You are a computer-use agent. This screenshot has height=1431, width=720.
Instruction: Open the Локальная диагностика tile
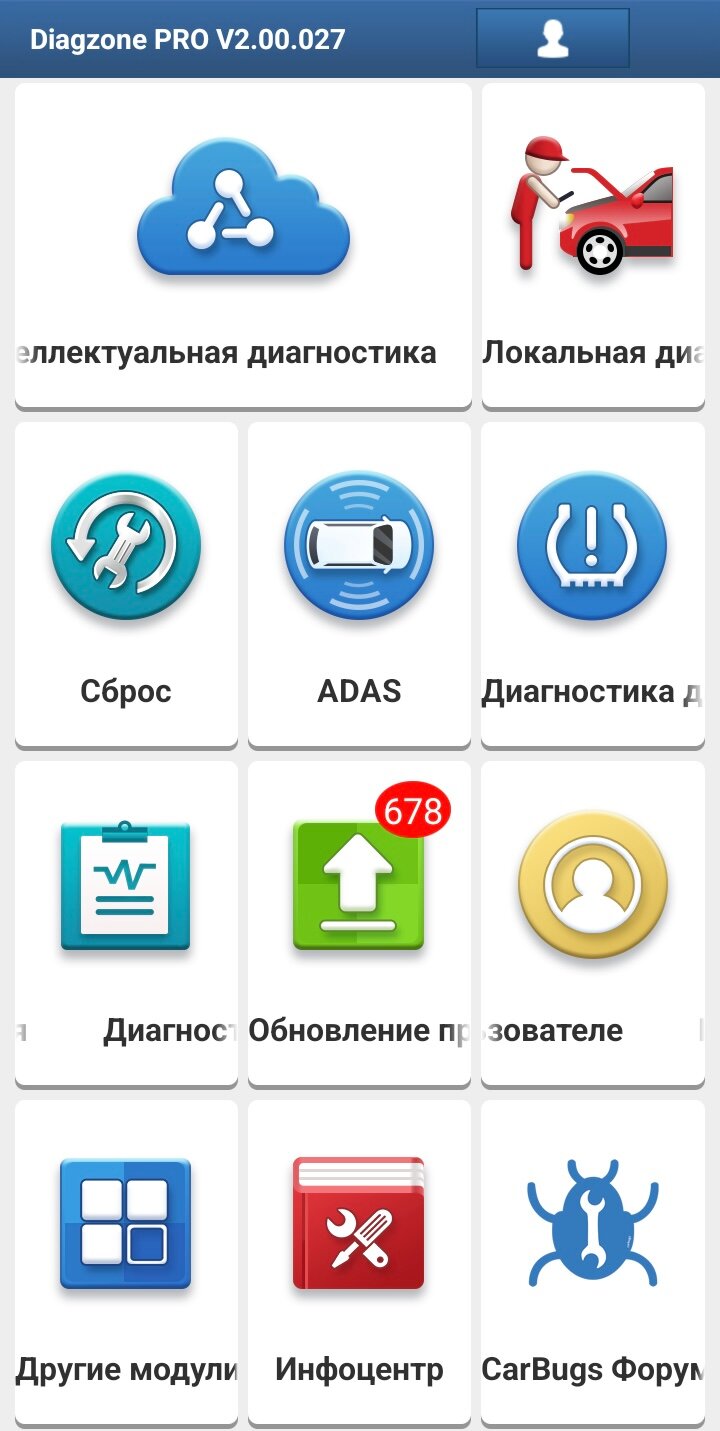(593, 245)
